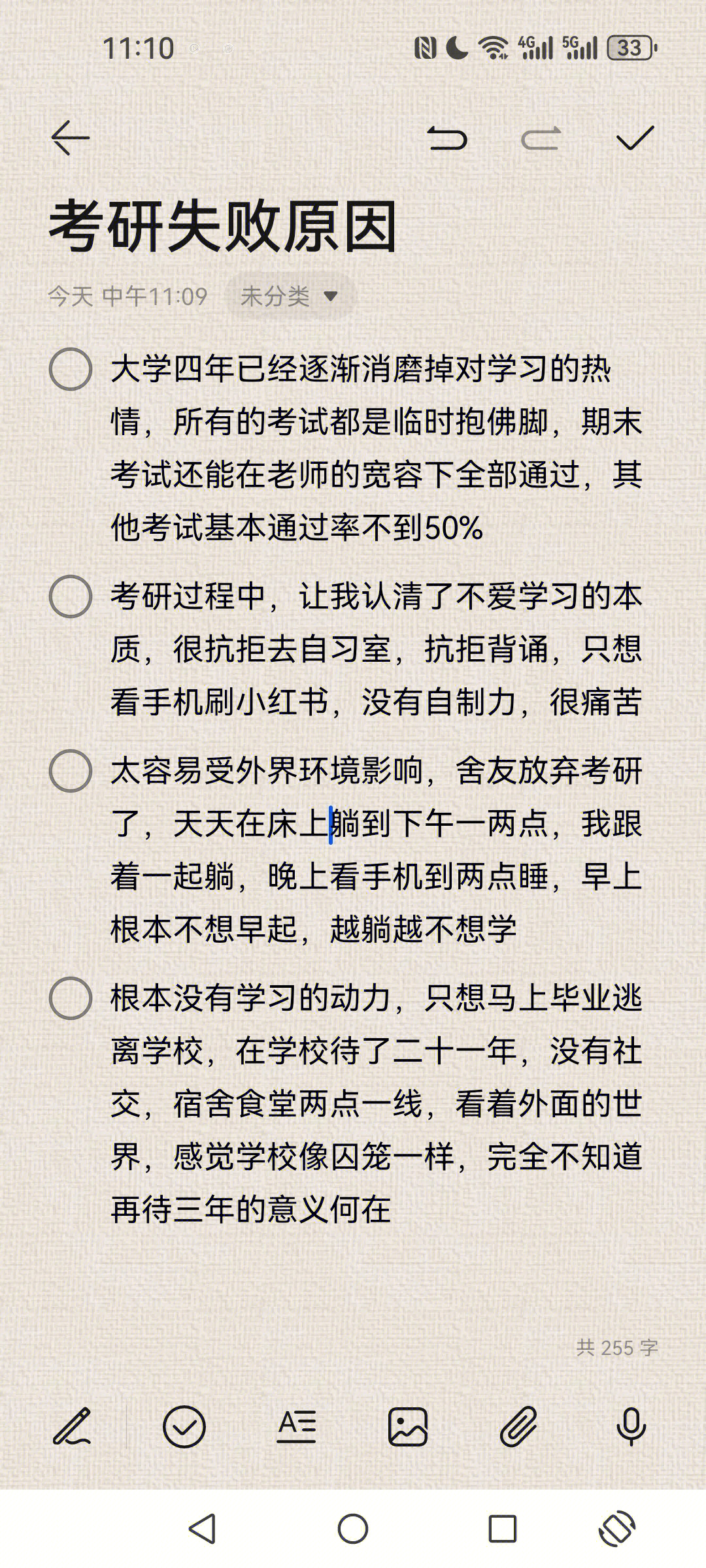The height and width of the screenshot is (1568, 706).
Task: Start voice input with the microphone
Action: tap(631, 1427)
